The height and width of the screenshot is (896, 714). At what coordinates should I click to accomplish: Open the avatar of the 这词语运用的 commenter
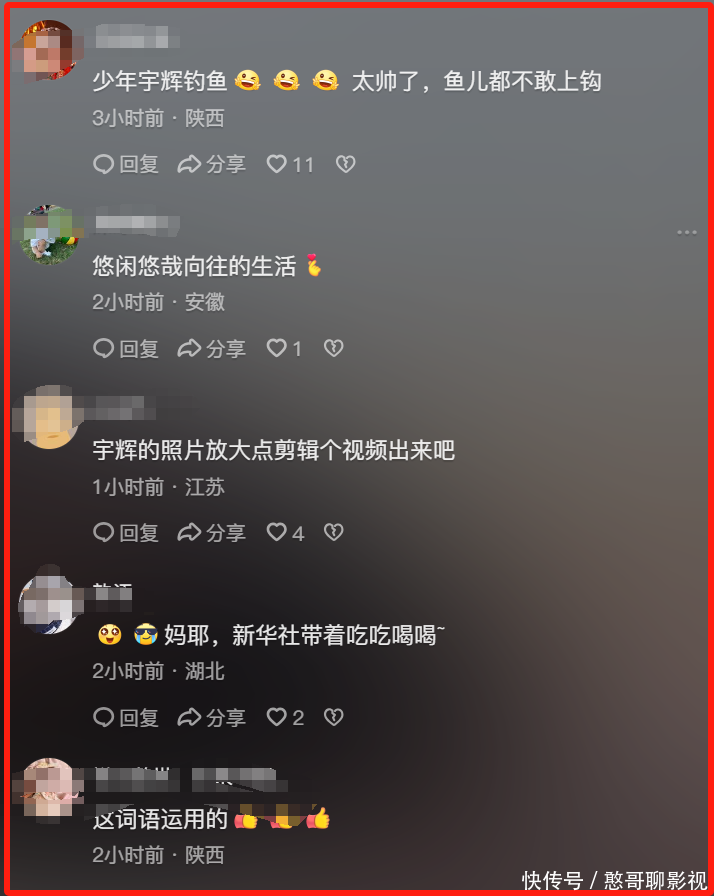tap(49, 787)
